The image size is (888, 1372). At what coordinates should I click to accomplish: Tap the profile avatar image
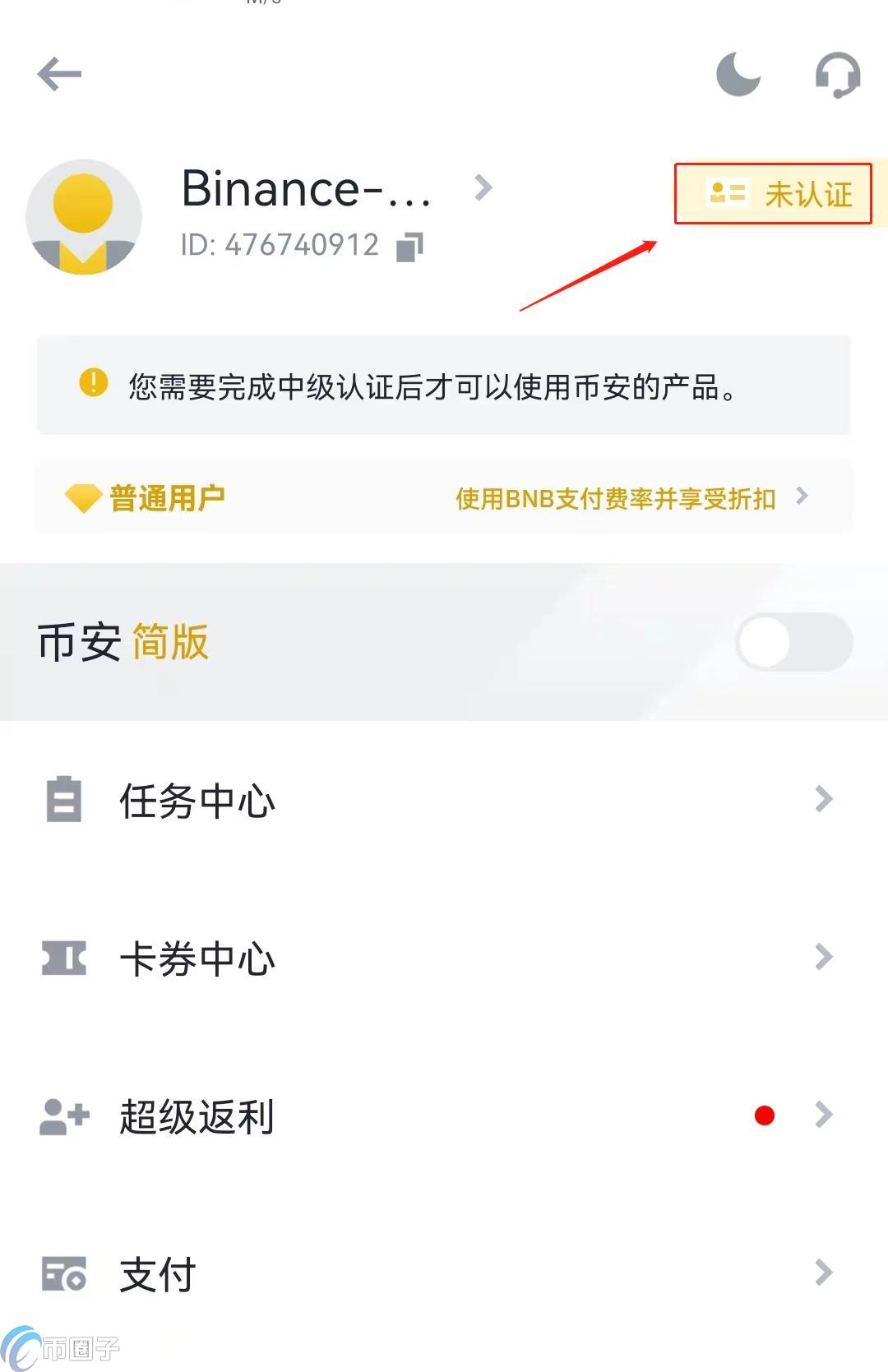(83, 215)
